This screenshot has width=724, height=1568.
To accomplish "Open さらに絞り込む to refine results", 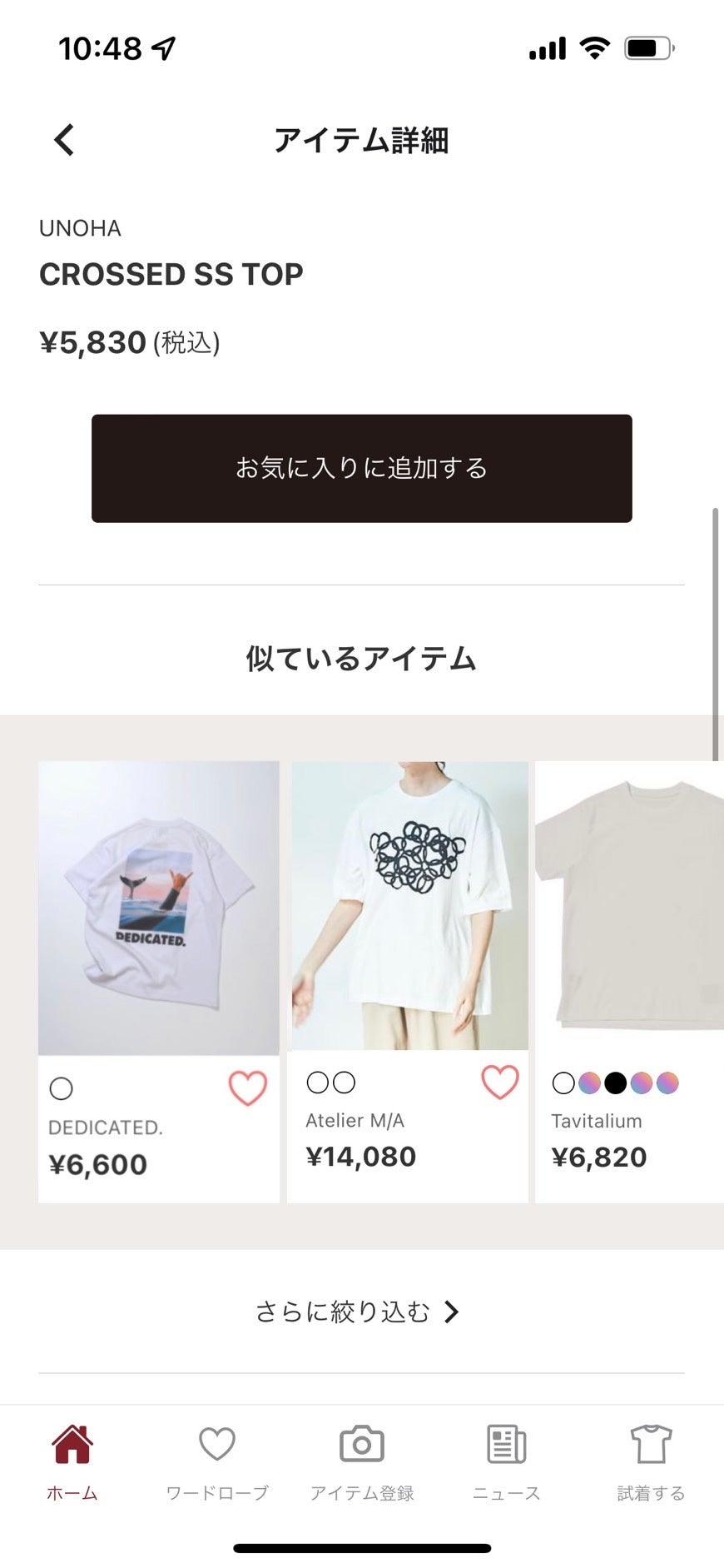I will [x=358, y=1312].
